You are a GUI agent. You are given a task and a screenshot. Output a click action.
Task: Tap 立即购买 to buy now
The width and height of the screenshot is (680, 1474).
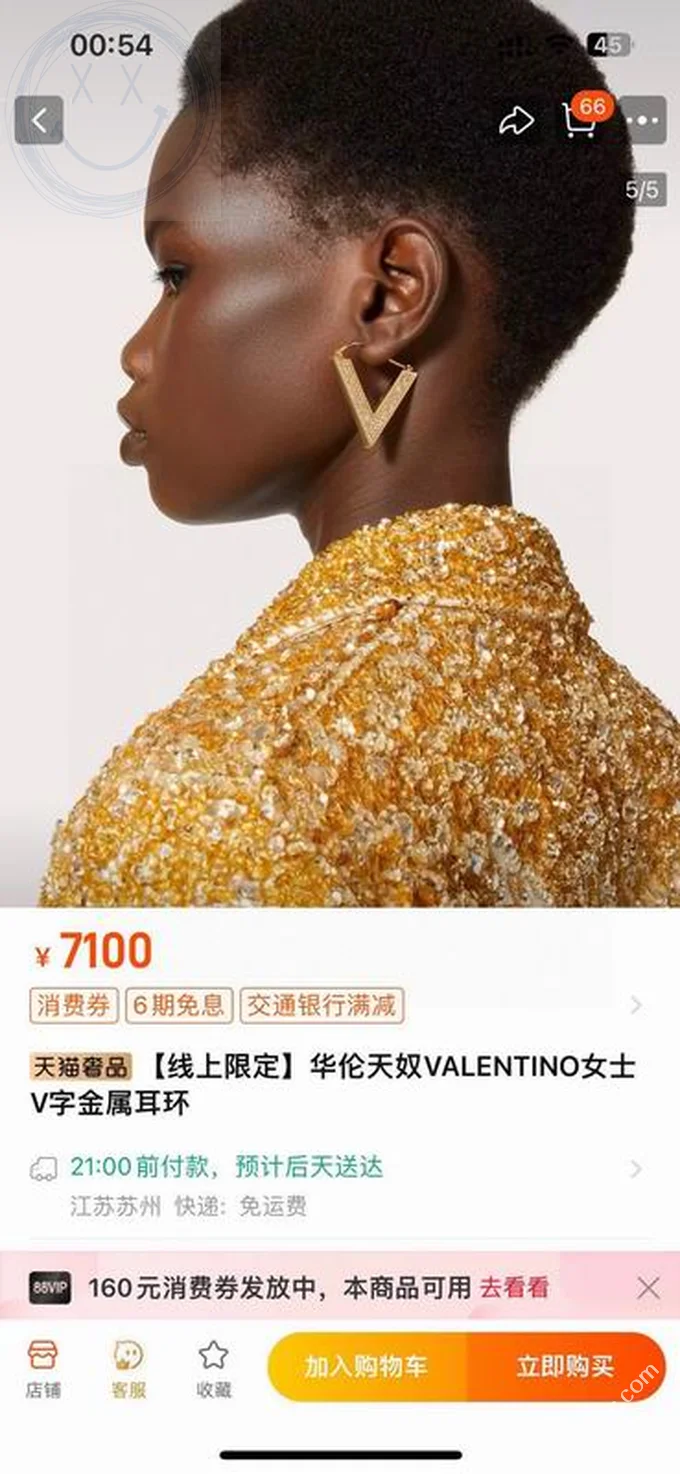565,1367
